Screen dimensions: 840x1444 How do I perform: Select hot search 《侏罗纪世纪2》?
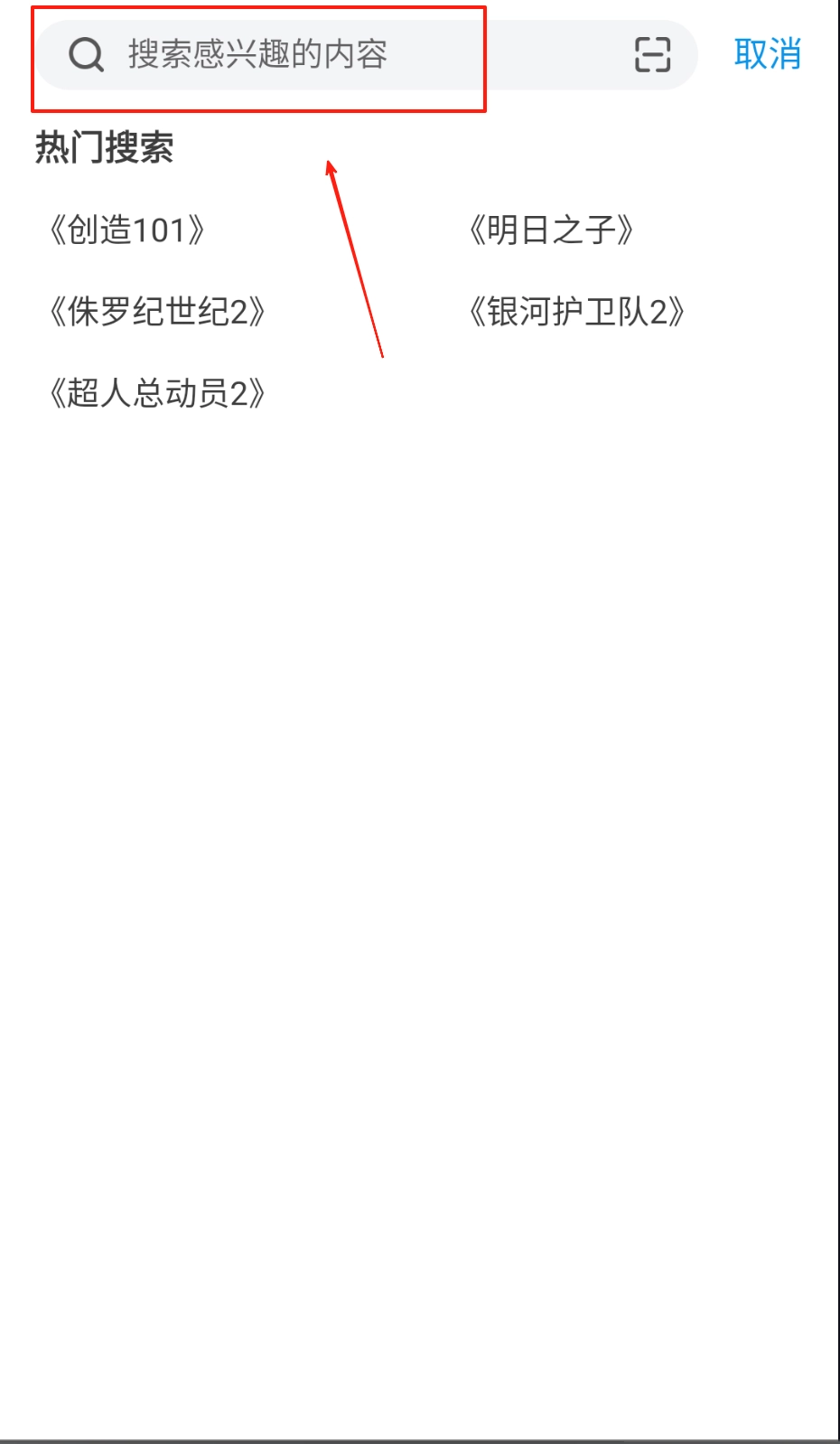pyautogui.click(x=157, y=313)
